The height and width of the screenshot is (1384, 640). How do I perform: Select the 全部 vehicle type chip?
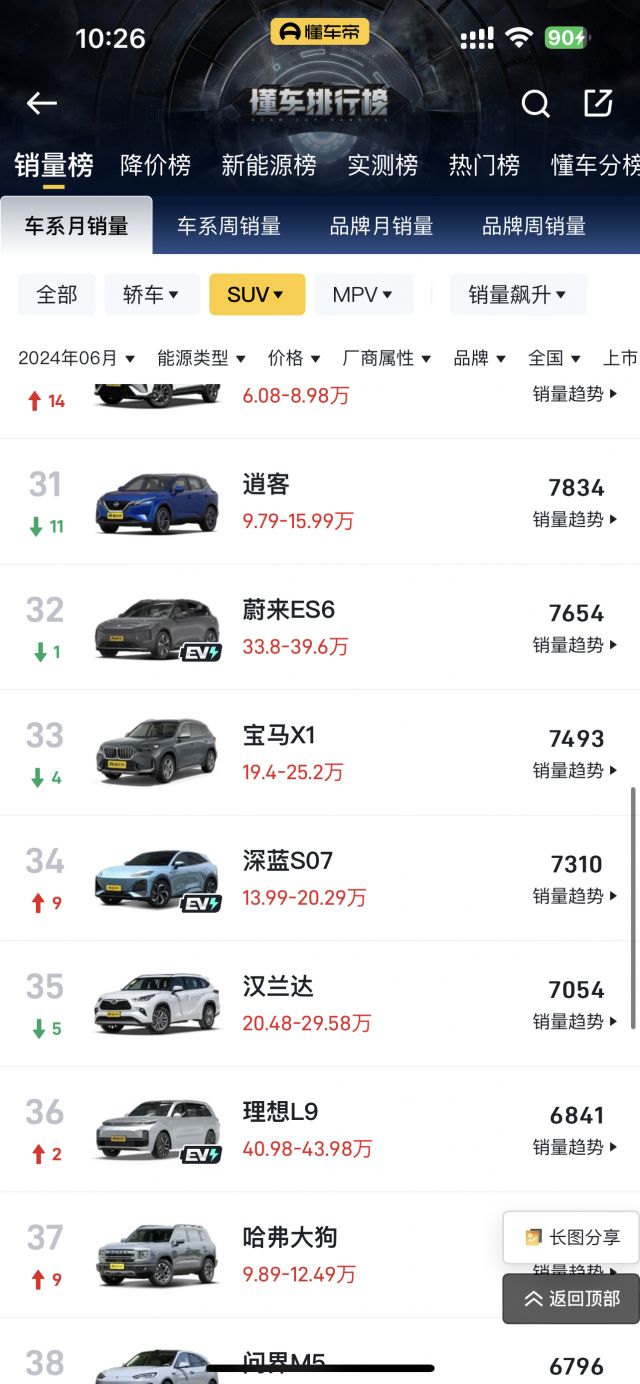coord(56,294)
